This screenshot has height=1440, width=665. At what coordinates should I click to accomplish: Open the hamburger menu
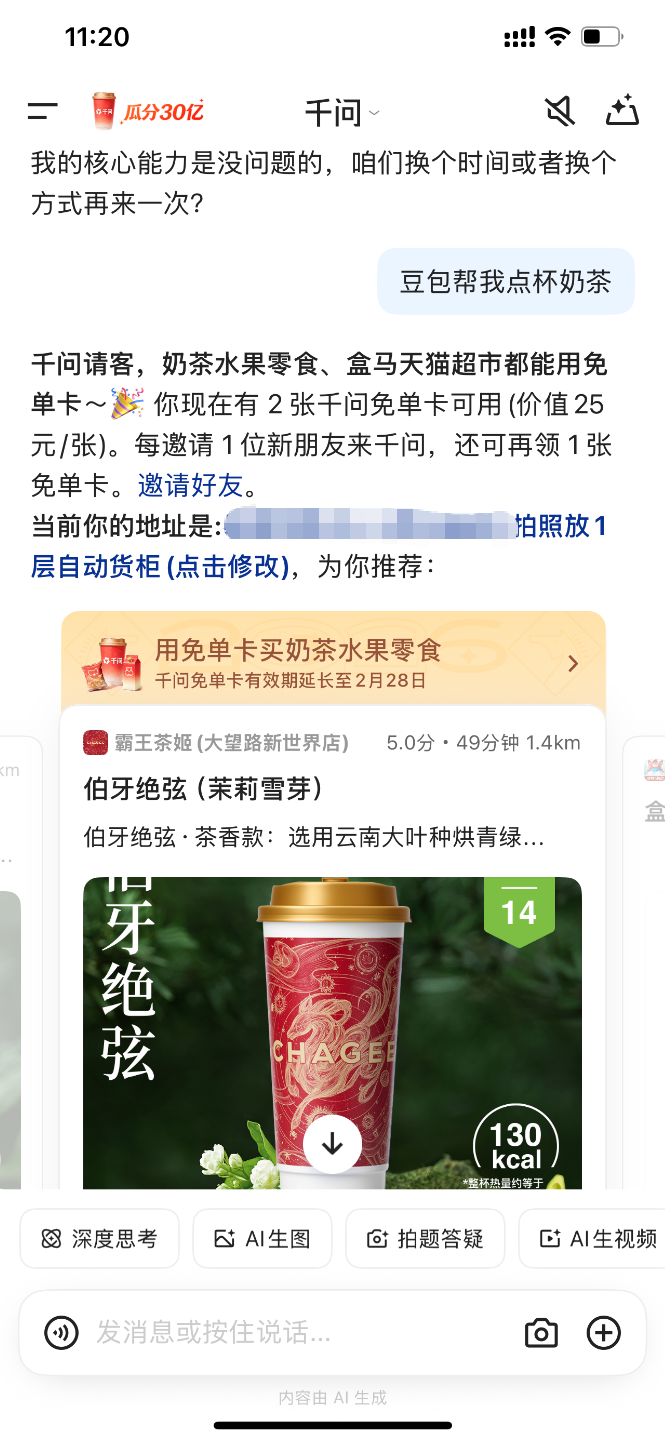(x=43, y=112)
